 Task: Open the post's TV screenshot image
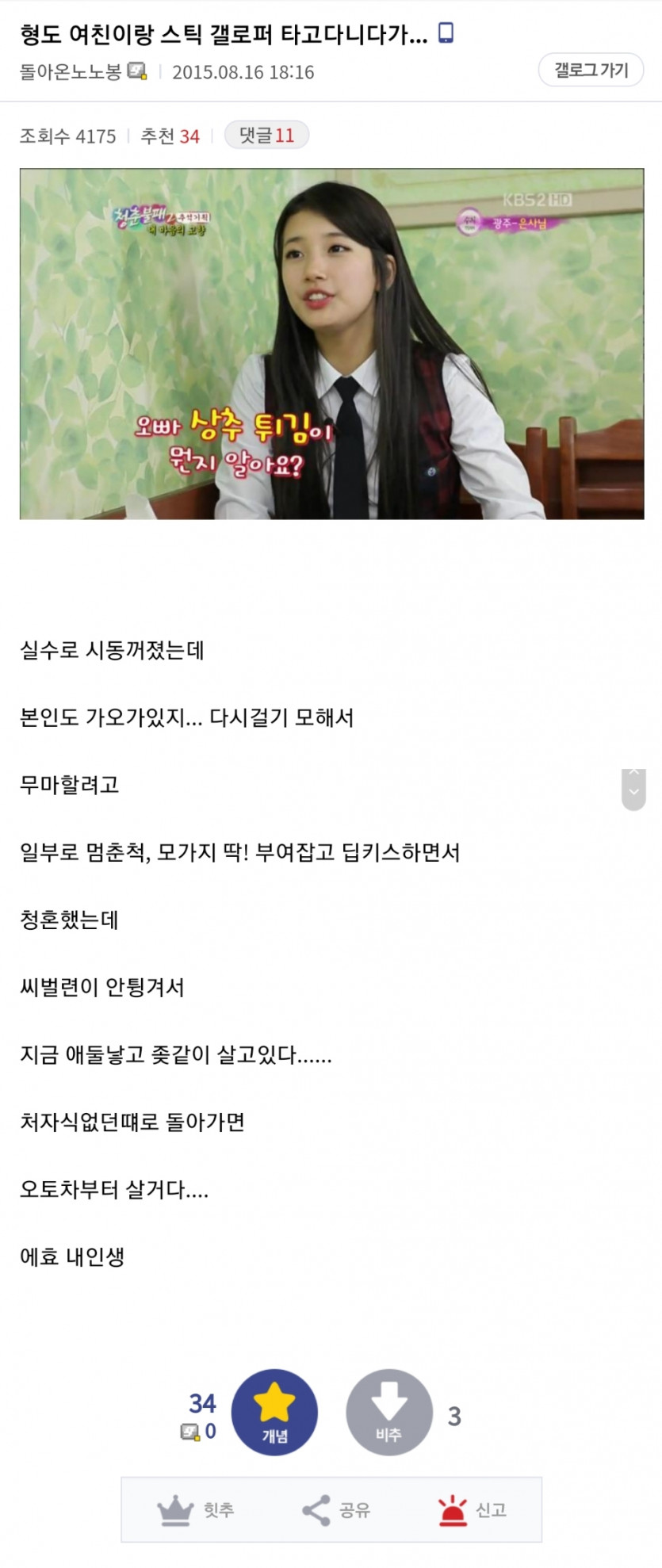click(331, 344)
